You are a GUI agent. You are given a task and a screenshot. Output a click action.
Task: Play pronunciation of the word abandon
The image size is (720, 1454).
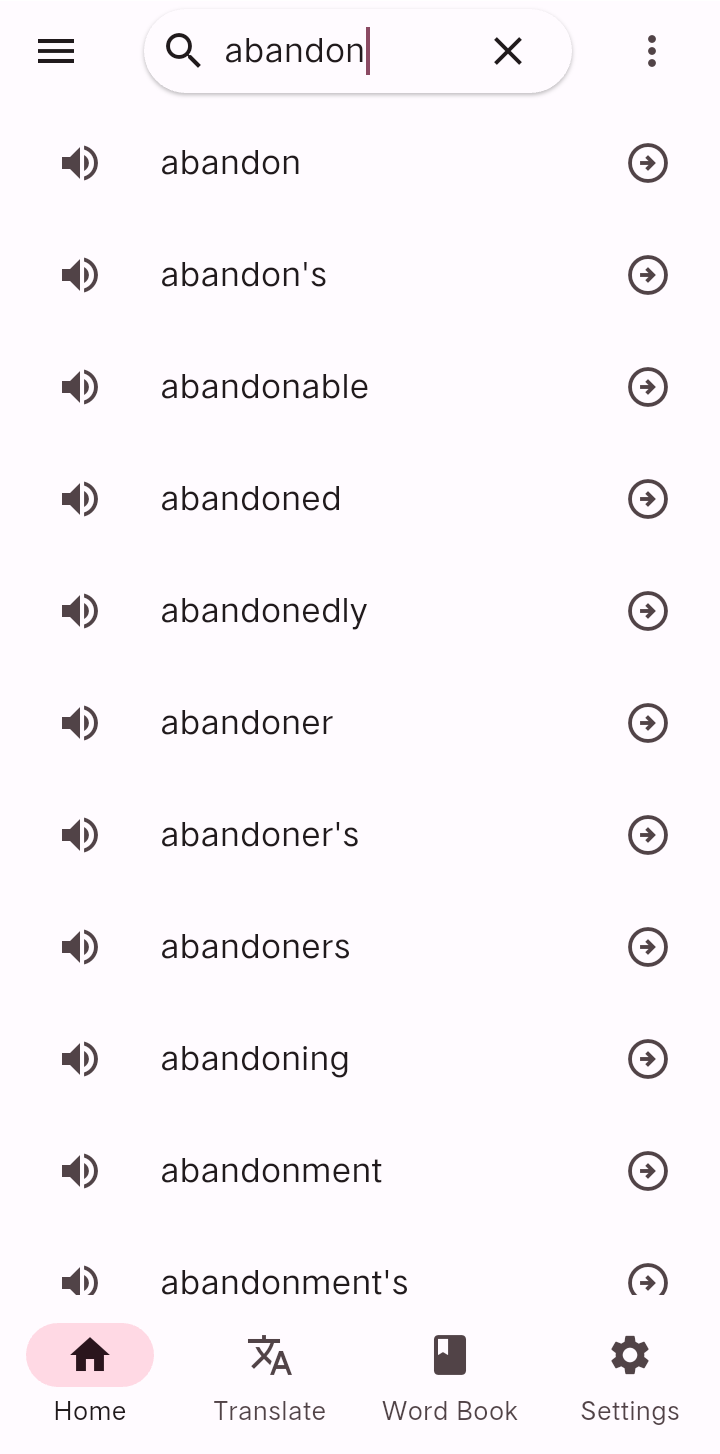80,163
